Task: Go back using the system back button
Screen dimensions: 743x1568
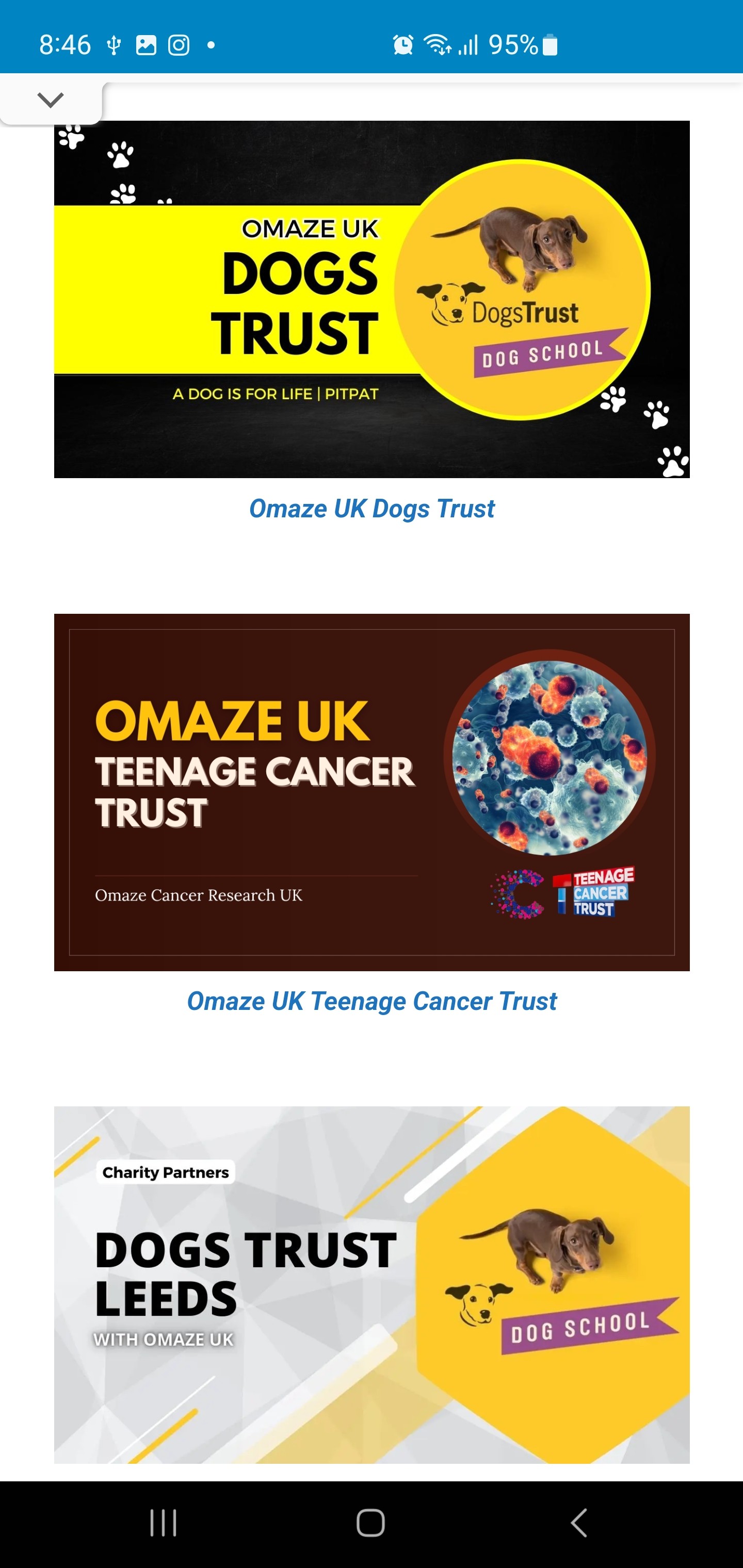Action: (x=578, y=1523)
